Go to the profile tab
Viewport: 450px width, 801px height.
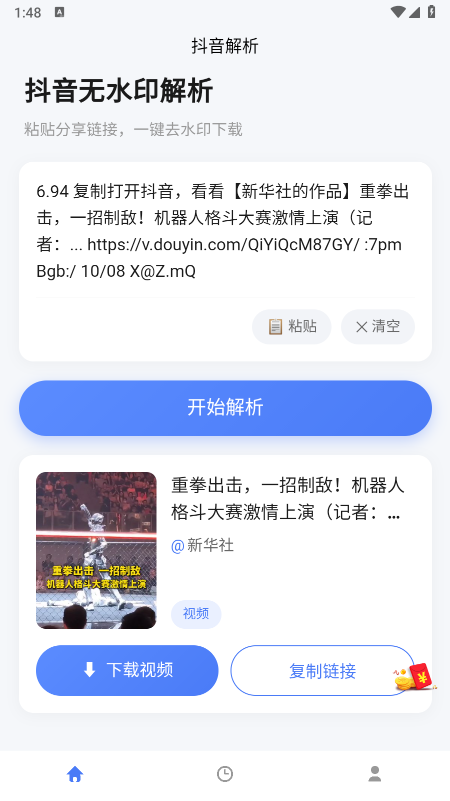pyautogui.click(x=375, y=774)
